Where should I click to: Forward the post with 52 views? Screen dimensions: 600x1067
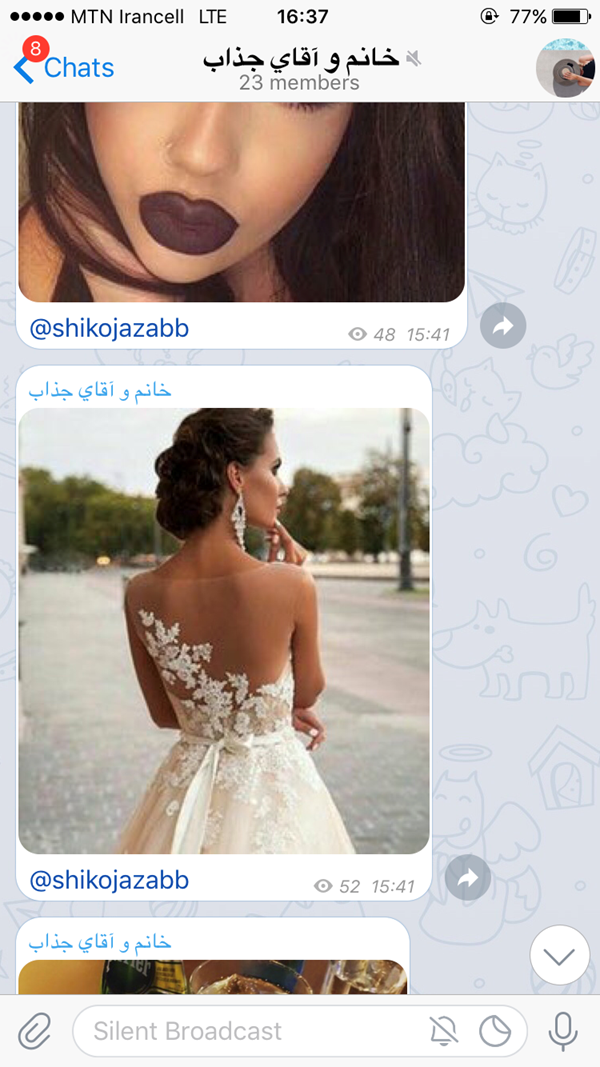coord(469,878)
